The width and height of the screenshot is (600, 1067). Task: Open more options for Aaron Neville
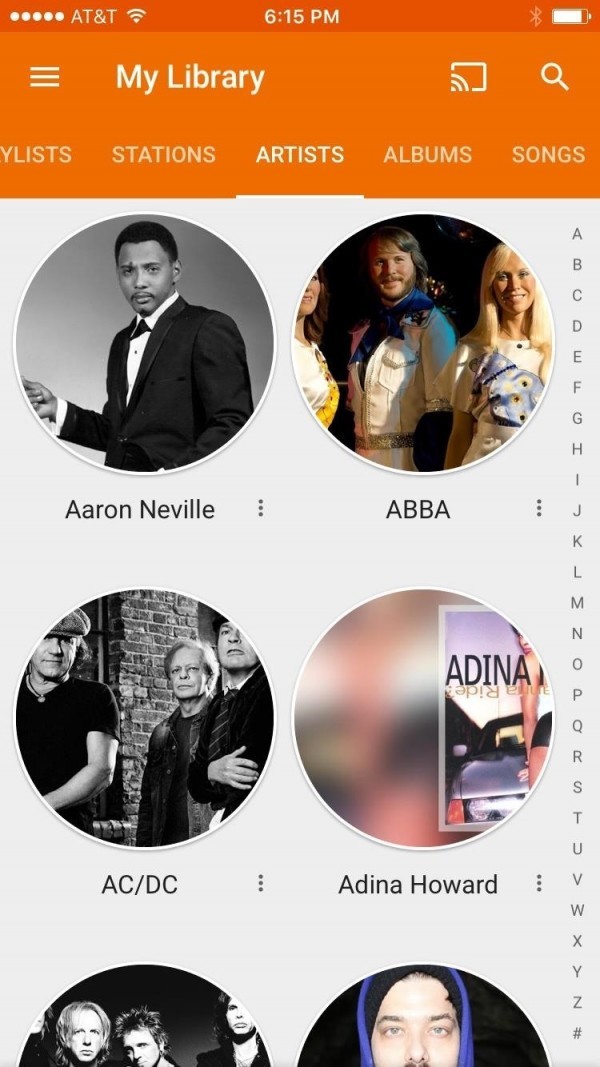tap(260, 509)
